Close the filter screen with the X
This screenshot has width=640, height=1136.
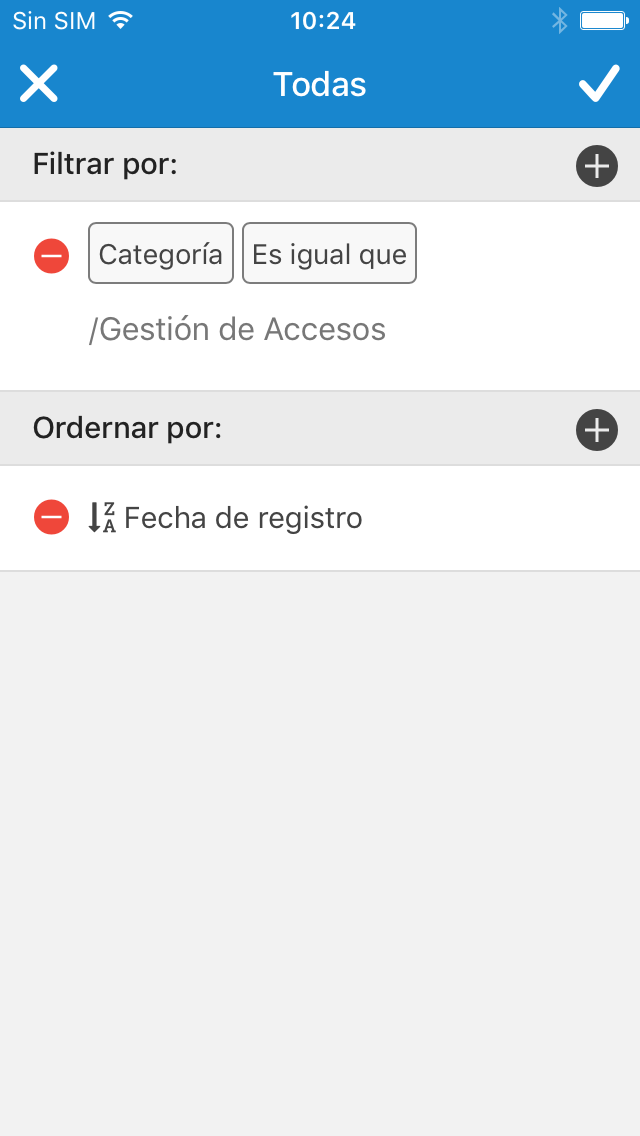coord(38,83)
